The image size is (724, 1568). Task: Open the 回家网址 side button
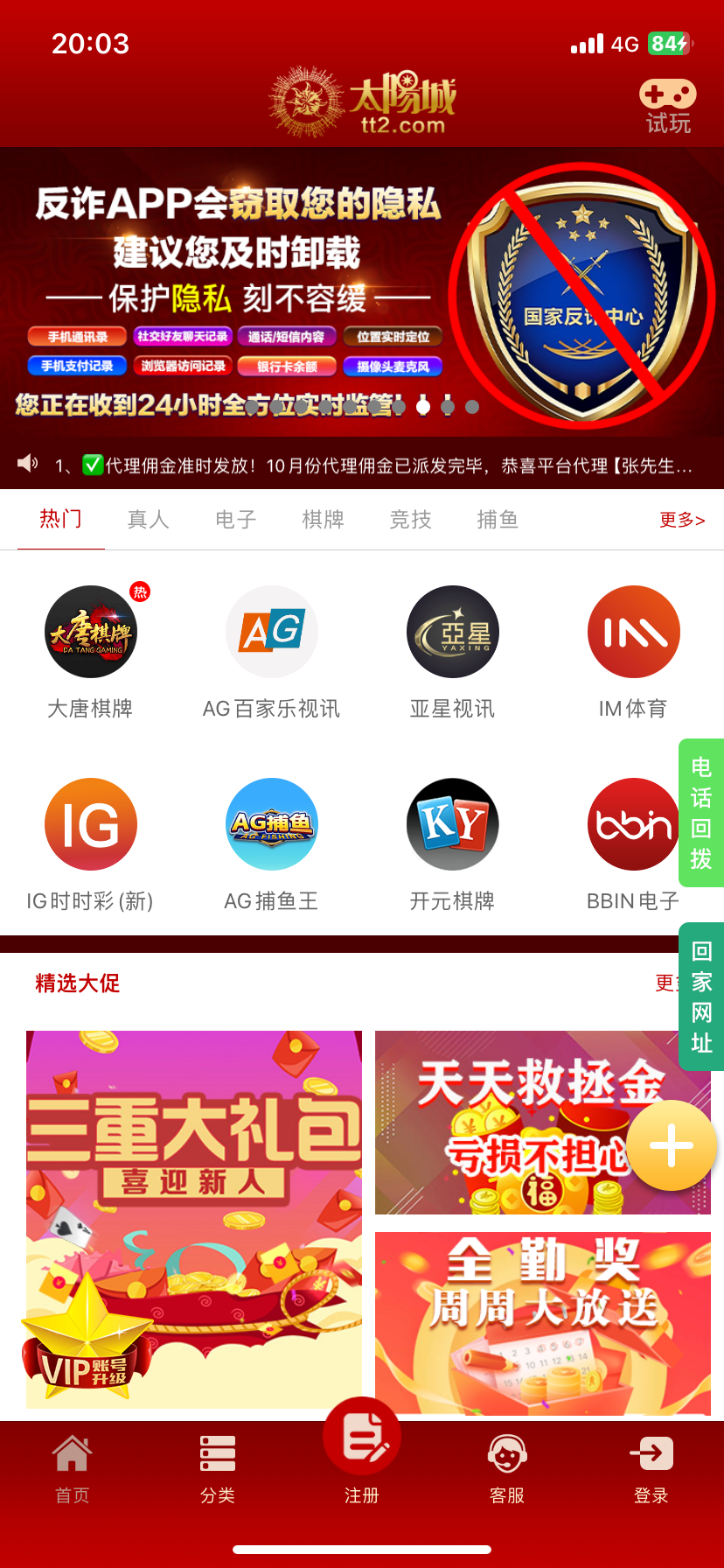coord(701,997)
